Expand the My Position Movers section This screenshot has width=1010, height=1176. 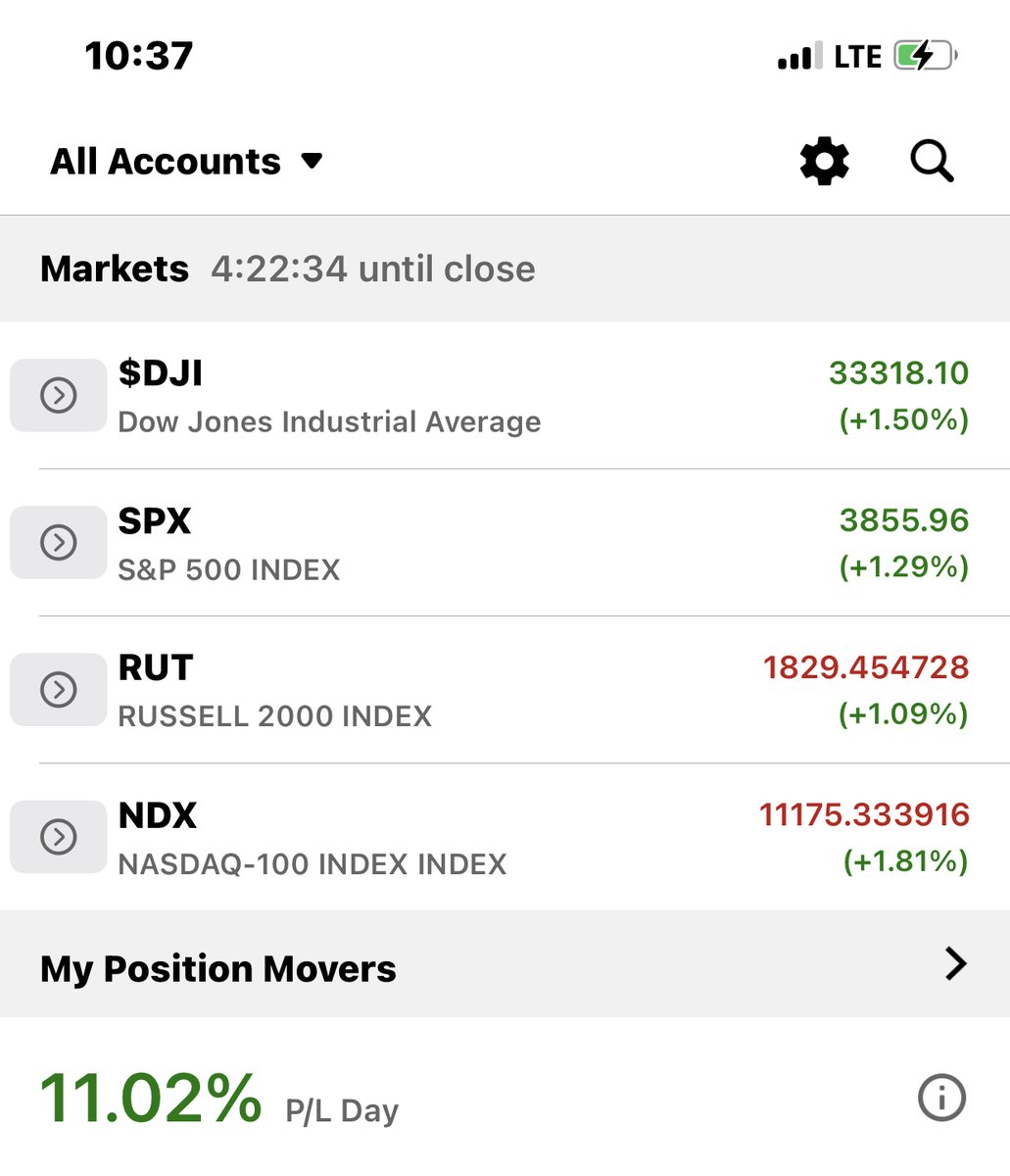pyautogui.click(x=955, y=965)
